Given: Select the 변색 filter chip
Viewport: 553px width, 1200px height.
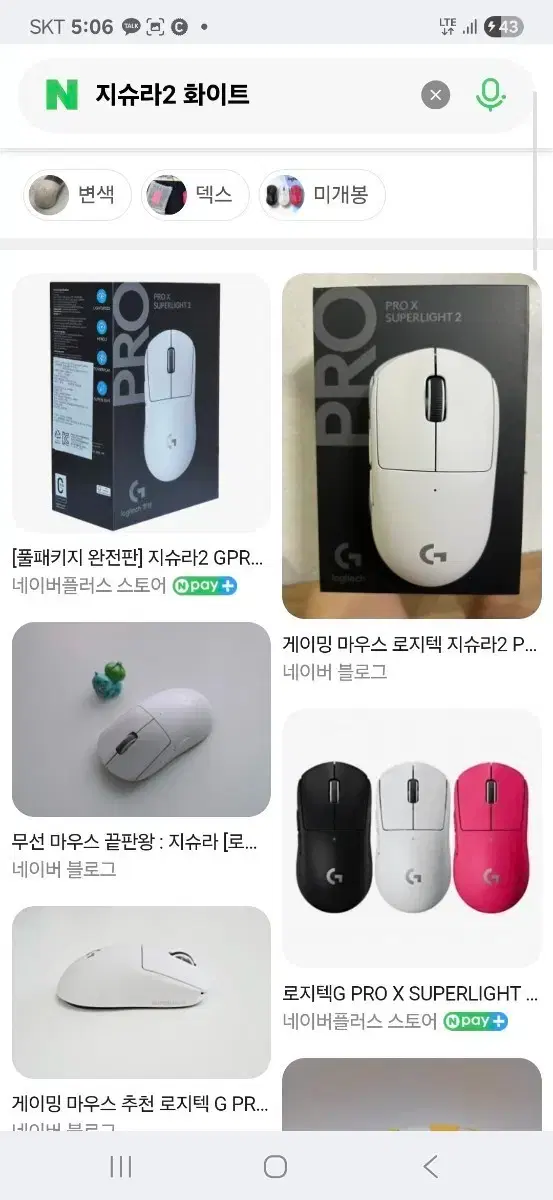Looking at the screenshot, I should (78, 195).
